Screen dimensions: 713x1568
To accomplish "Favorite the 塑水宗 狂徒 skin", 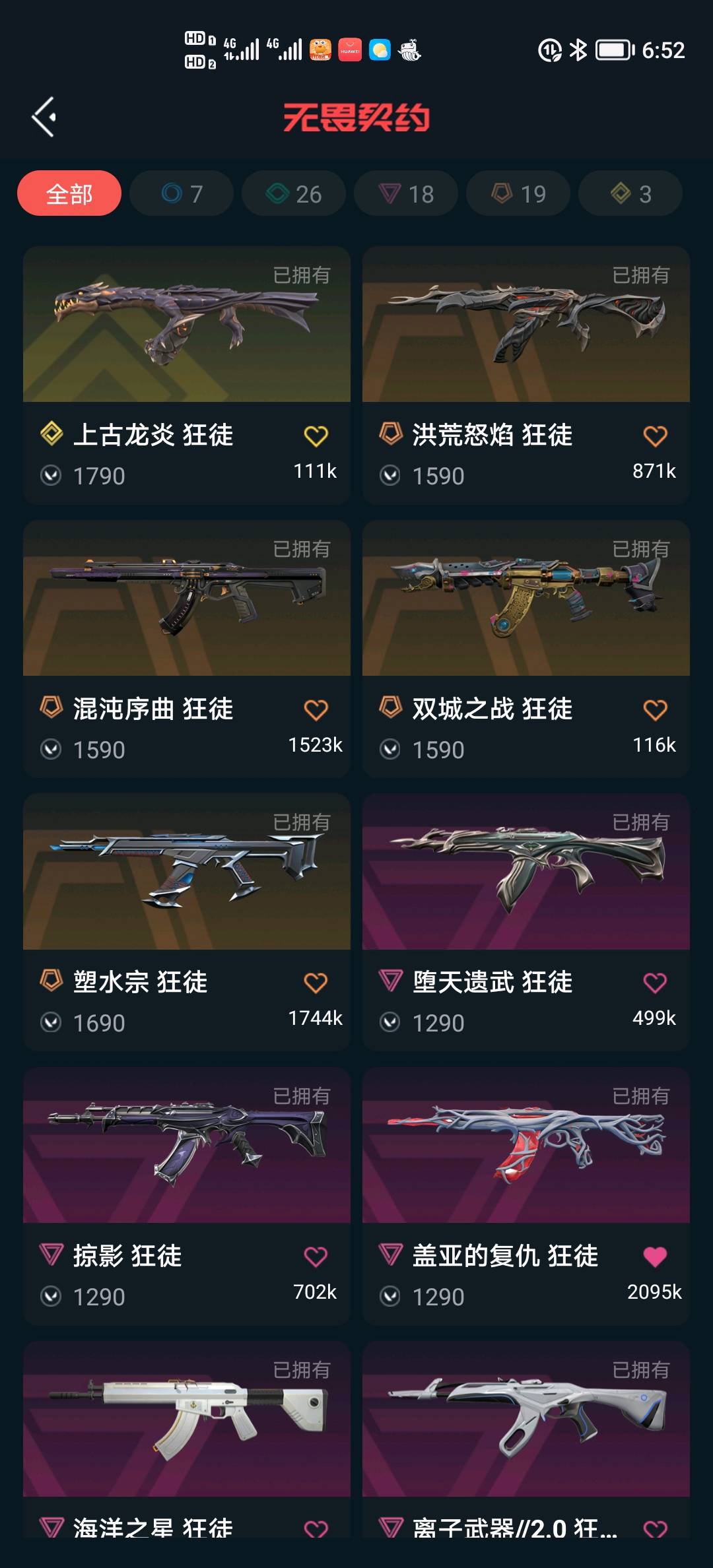I will 316,983.
